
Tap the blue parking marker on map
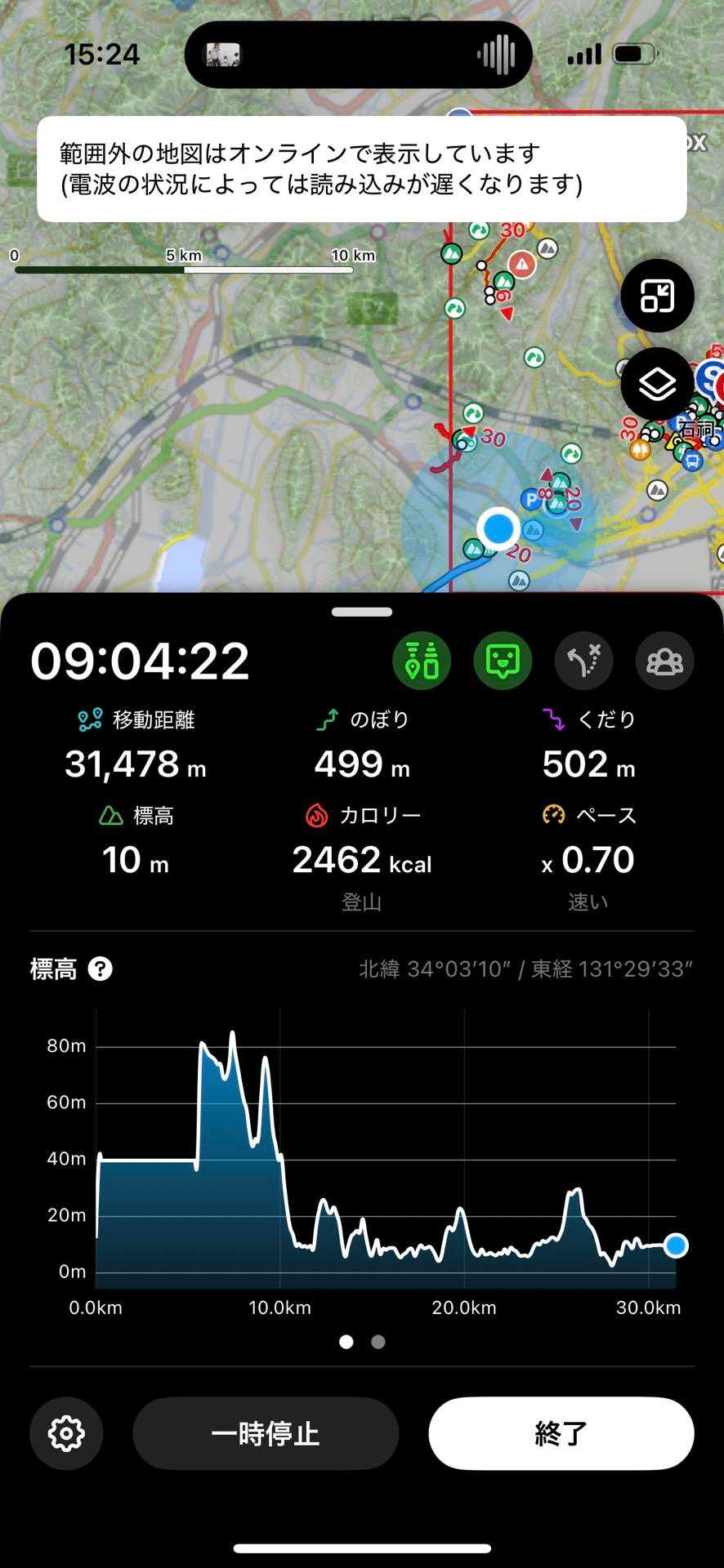tap(532, 498)
